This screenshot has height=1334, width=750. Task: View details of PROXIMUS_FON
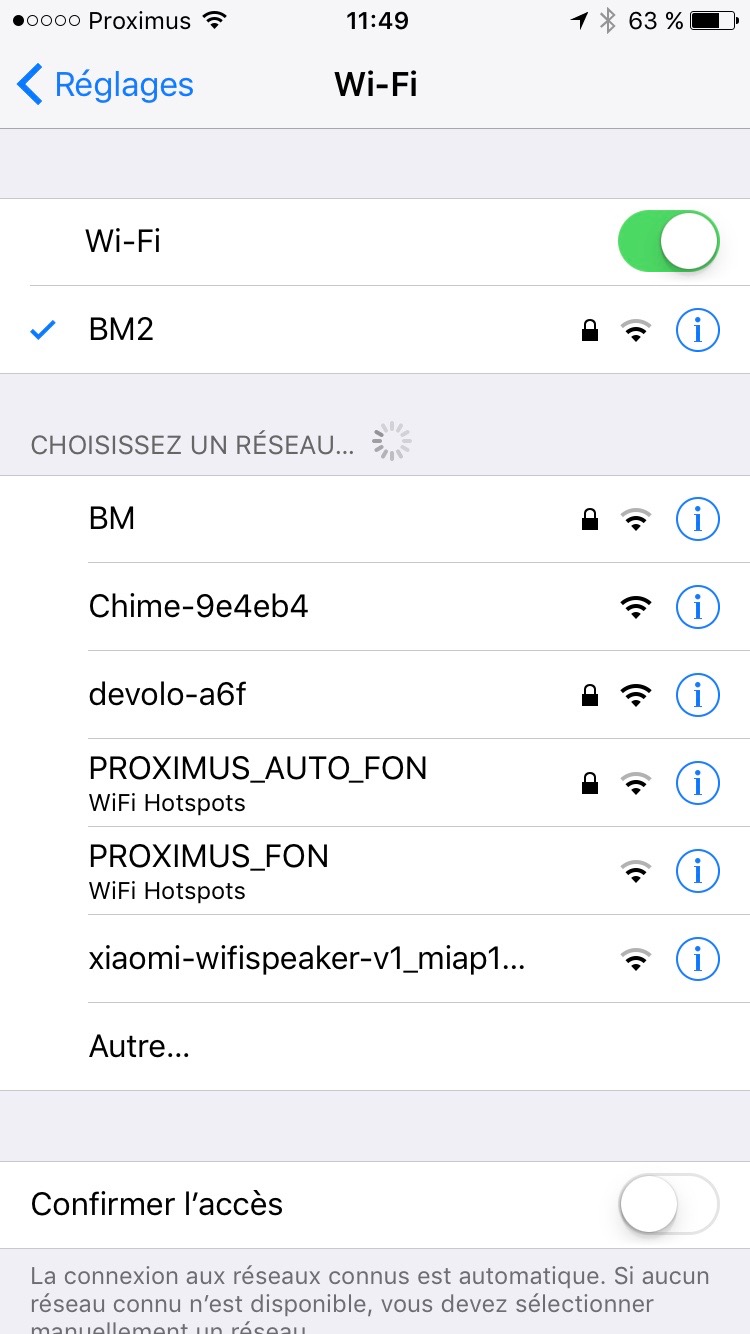[x=697, y=871]
